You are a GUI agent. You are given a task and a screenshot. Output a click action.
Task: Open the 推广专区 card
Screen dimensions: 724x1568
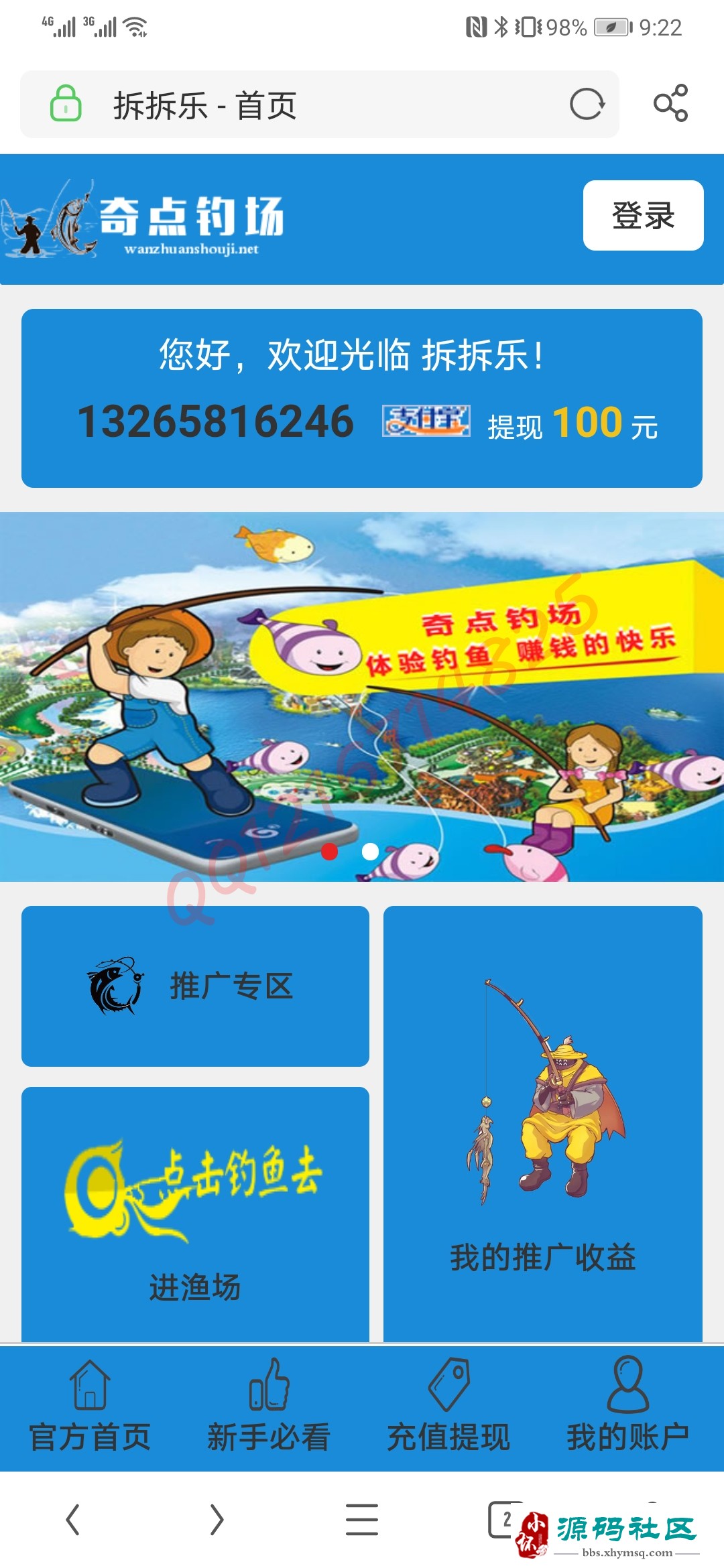[195, 986]
